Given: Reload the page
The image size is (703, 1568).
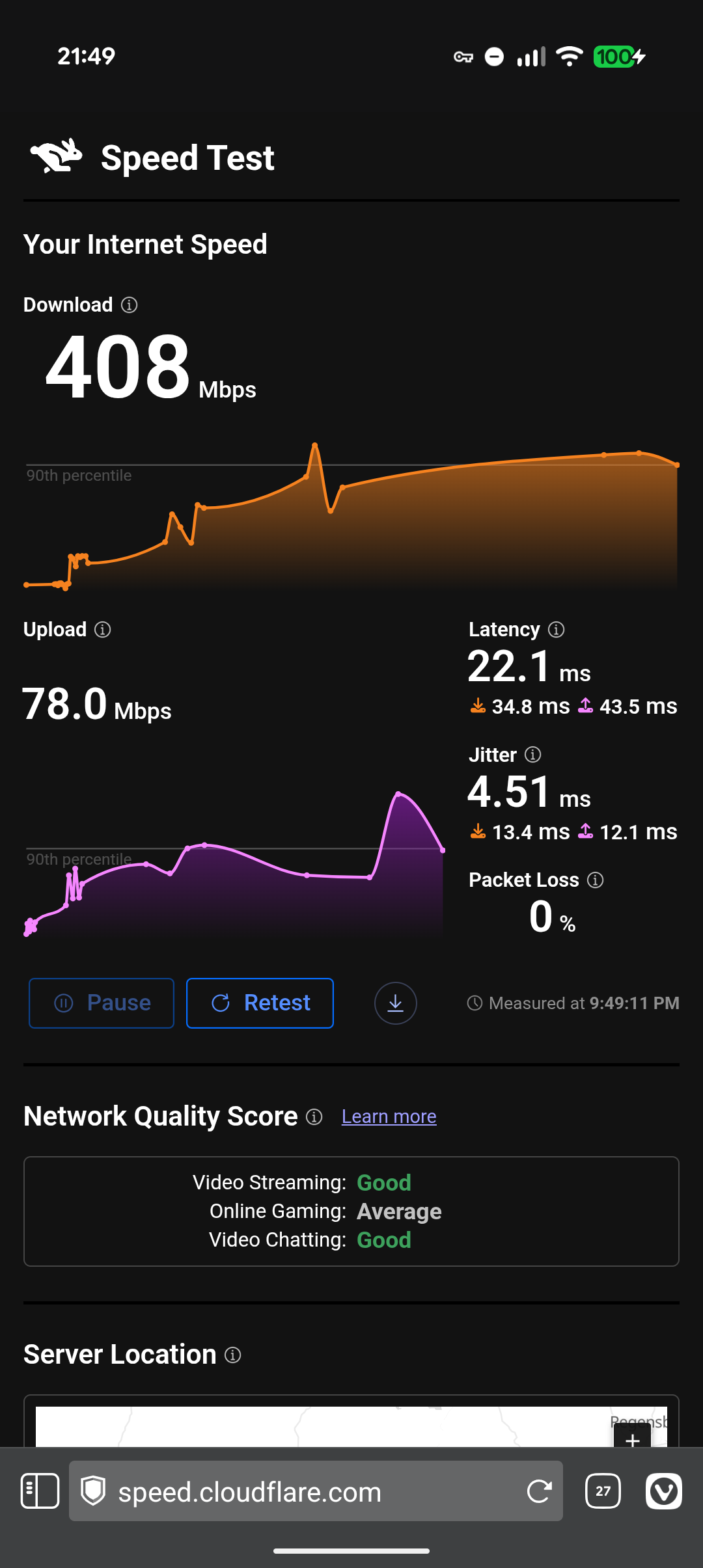Looking at the screenshot, I should tap(539, 1491).
